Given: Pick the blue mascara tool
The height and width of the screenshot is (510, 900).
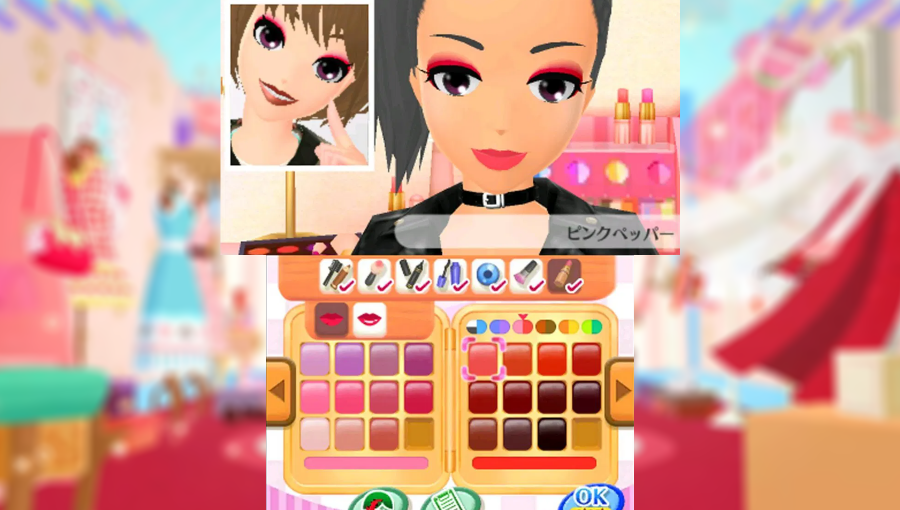Looking at the screenshot, I should pyautogui.click(x=448, y=274).
